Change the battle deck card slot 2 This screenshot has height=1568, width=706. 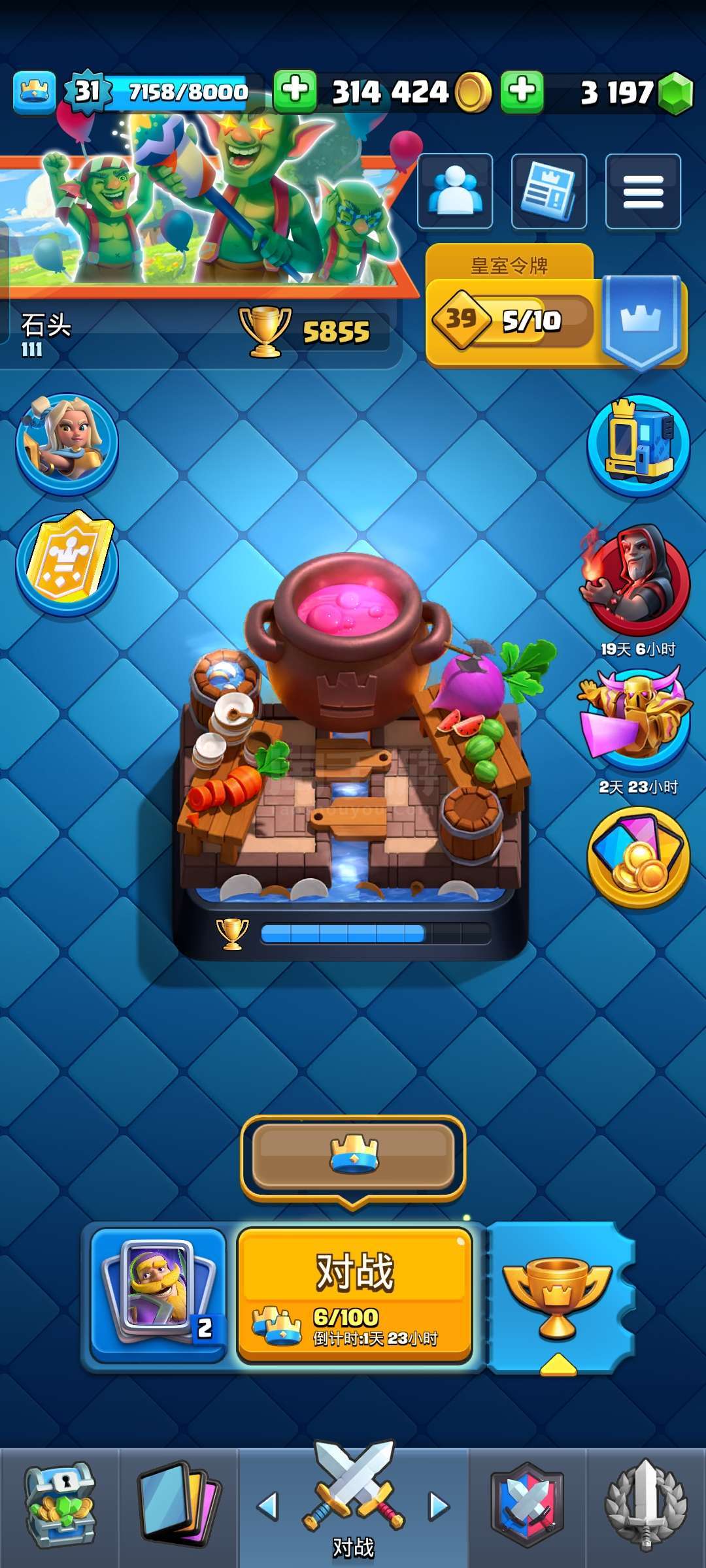pos(158,1294)
